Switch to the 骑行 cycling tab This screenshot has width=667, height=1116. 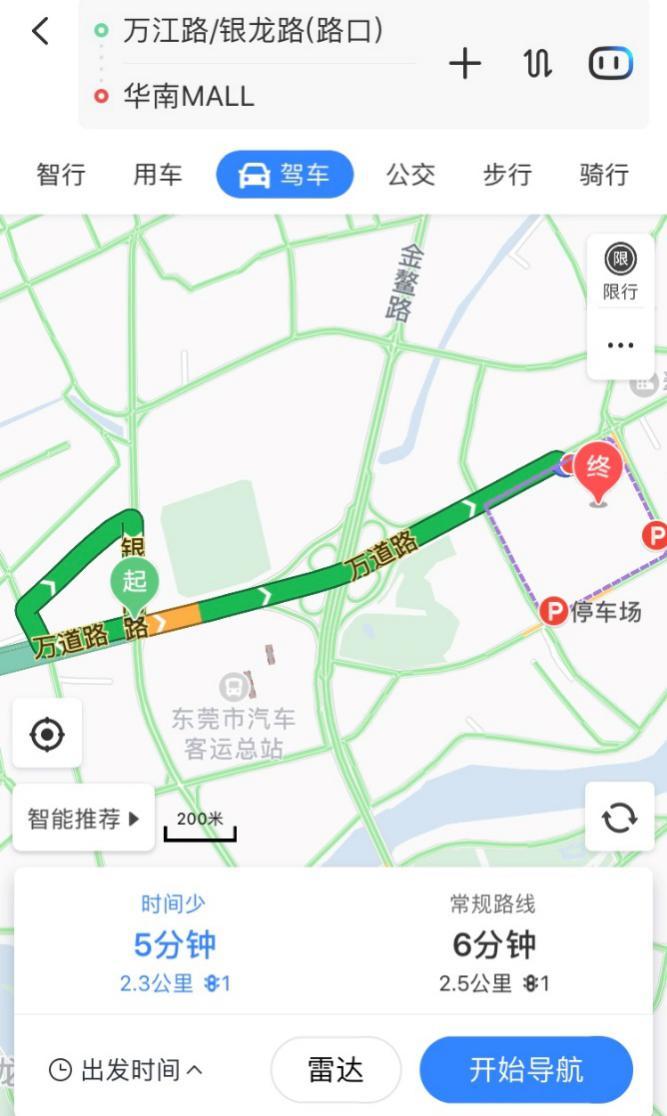point(604,175)
